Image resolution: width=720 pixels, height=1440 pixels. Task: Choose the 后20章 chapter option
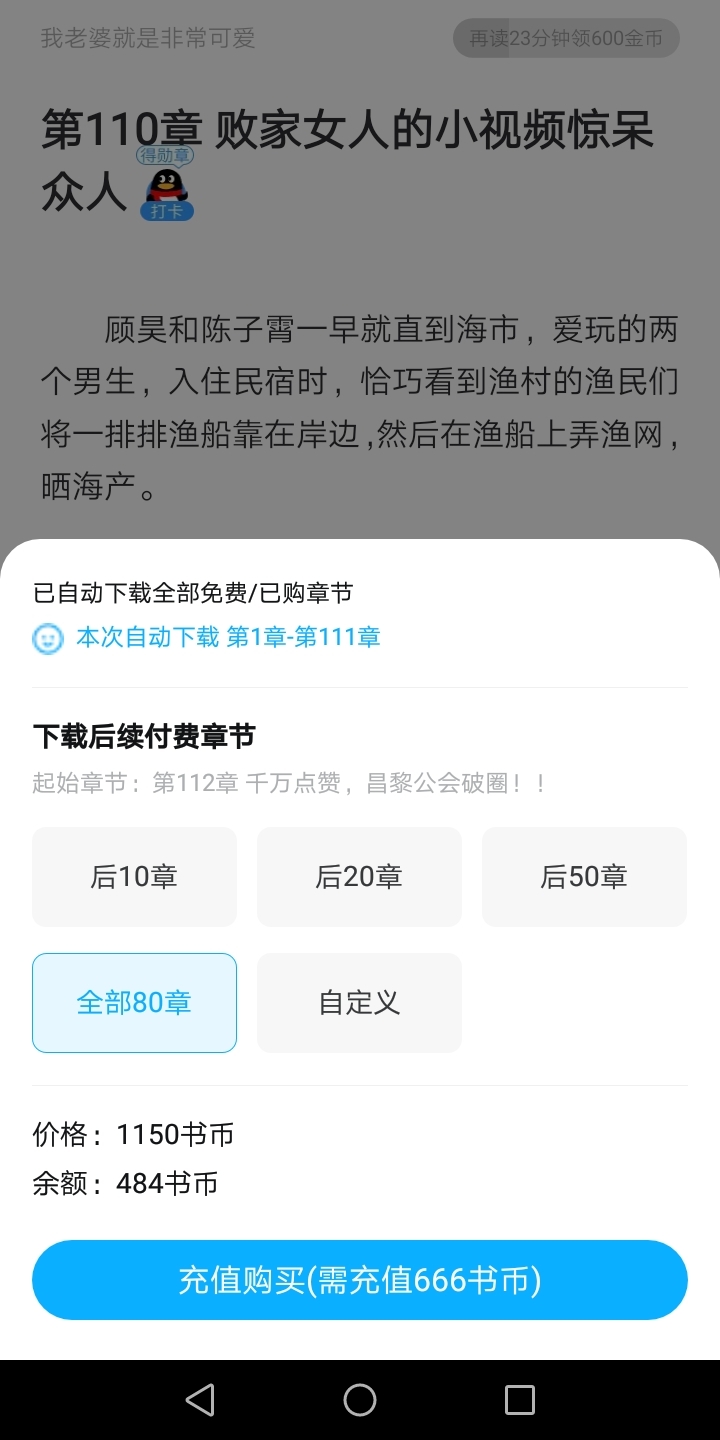click(359, 877)
